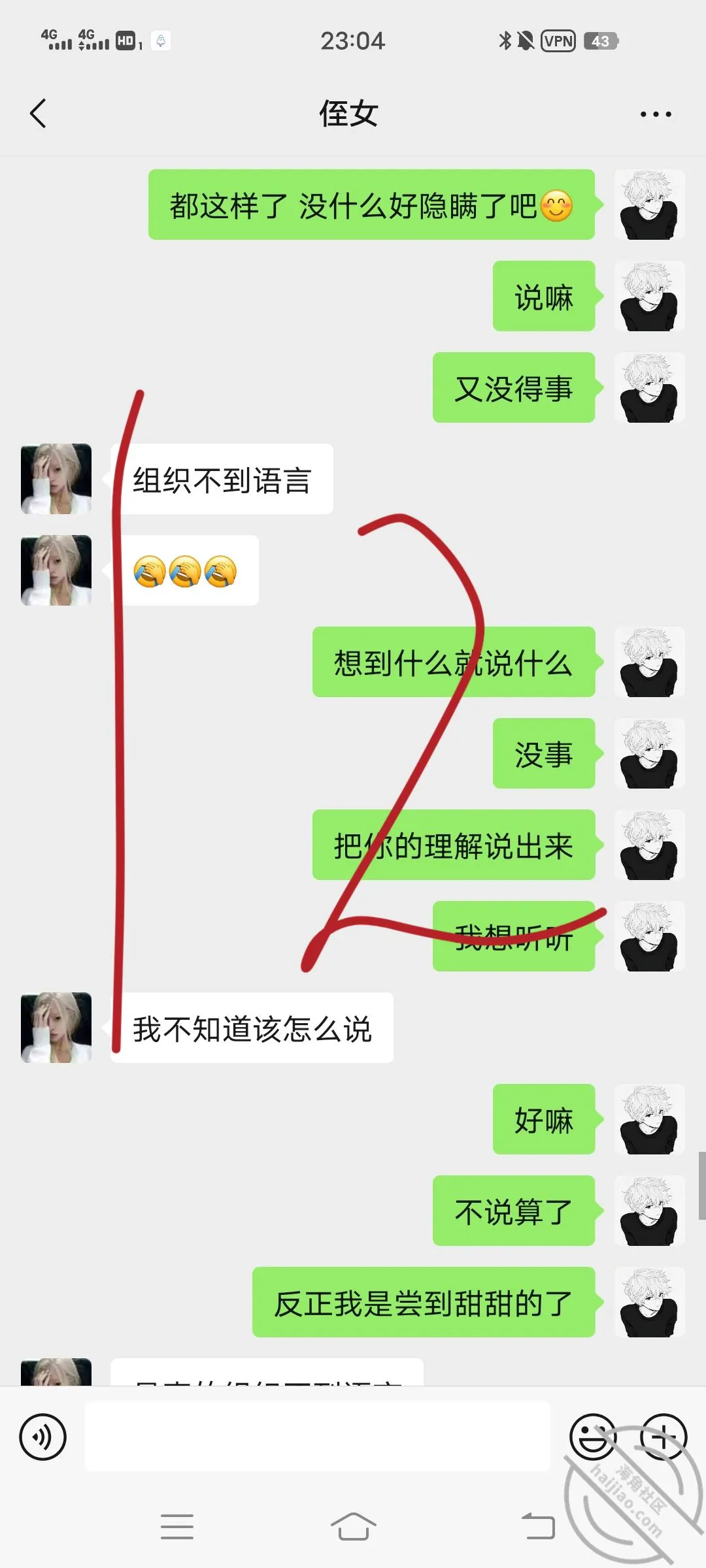Tap the message text input field
706x1568 pixels.
click(x=317, y=1437)
